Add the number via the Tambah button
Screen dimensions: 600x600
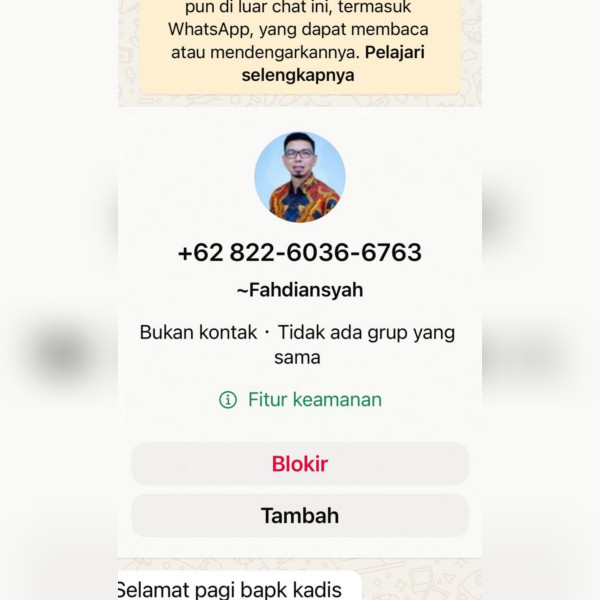[x=300, y=516]
